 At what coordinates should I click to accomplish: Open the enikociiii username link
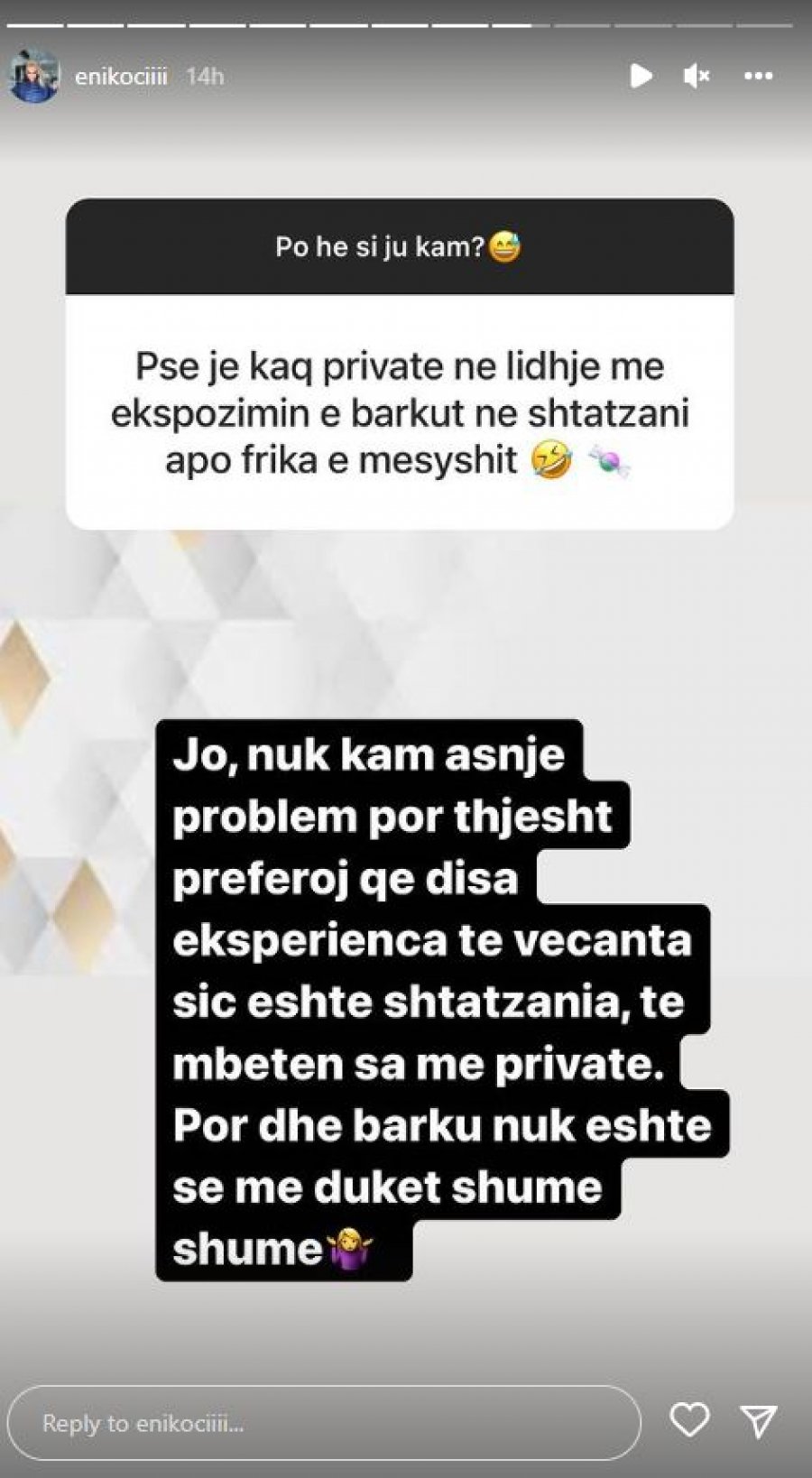click(x=121, y=77)
